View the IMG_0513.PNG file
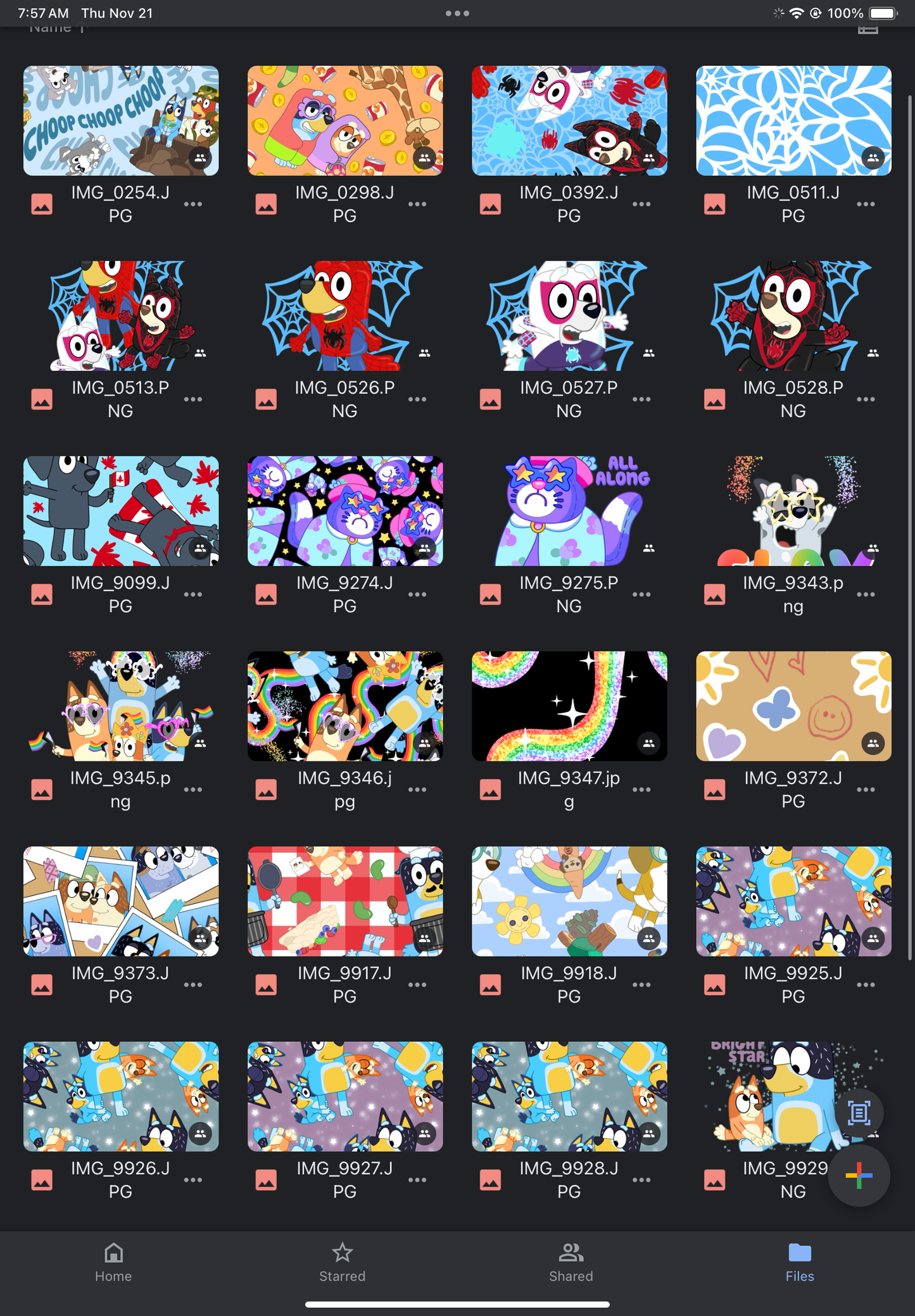This screenshot has width=915, height=1316. coord(120,315)
